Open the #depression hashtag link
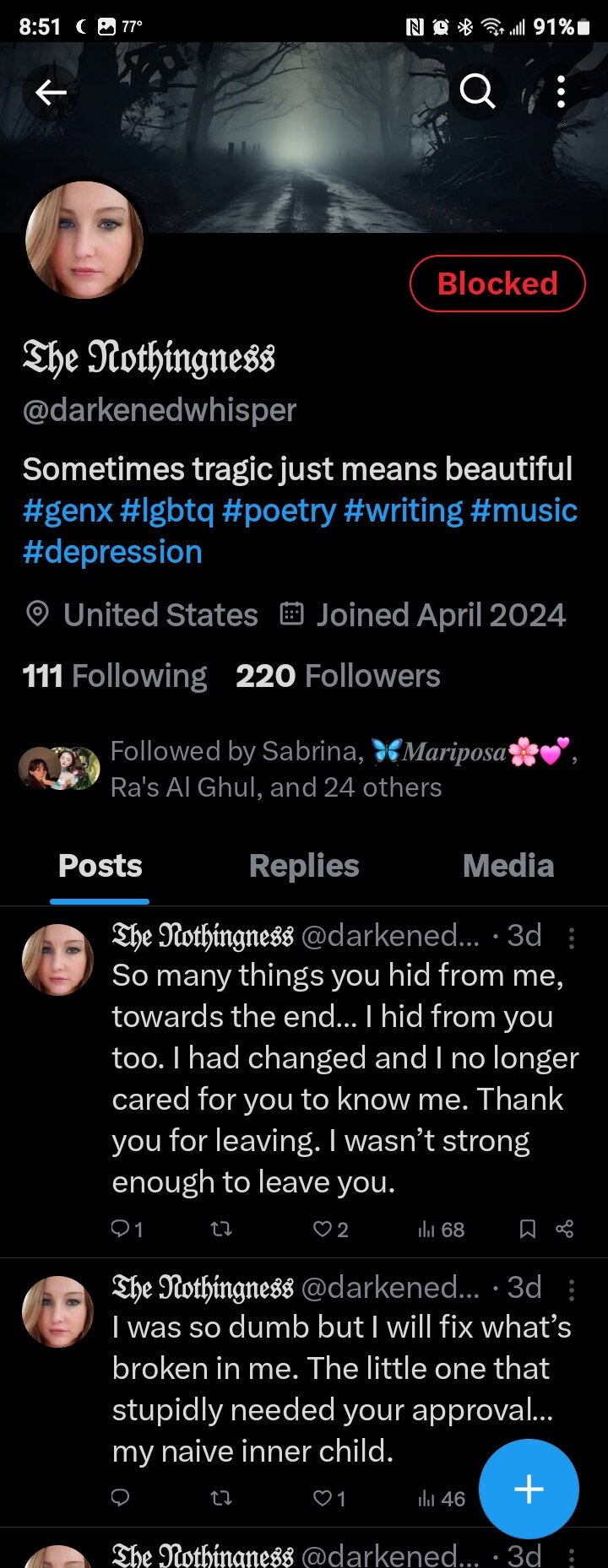Viewport: 608px width, 1568px height. coord(112,552)
